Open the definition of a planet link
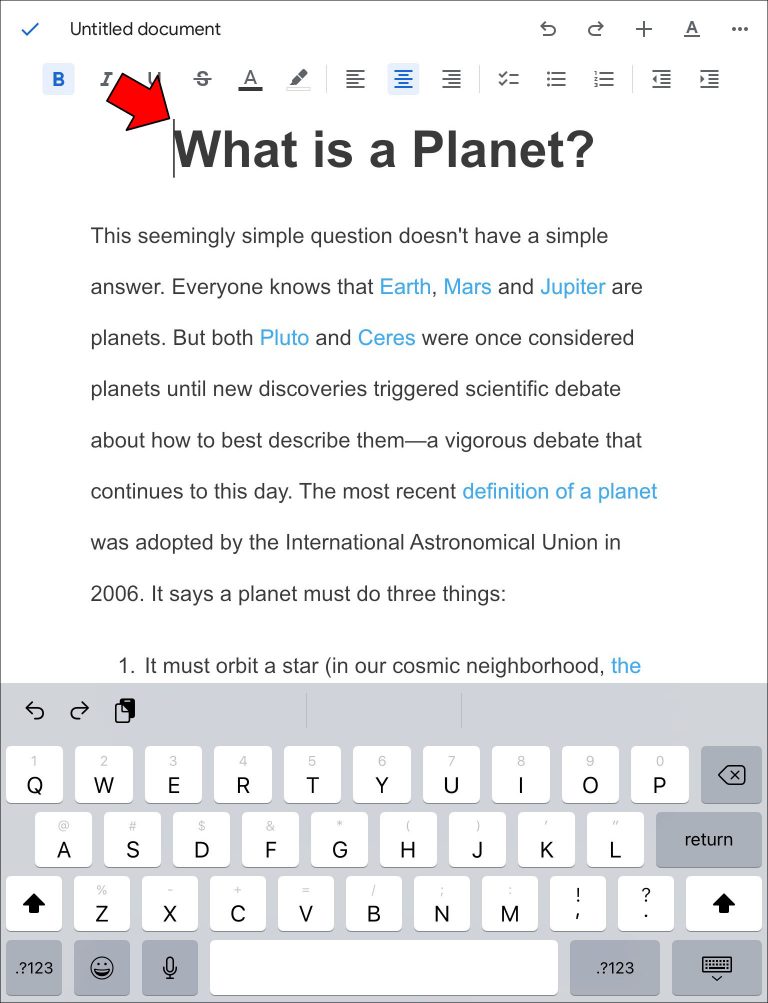 (559, 491)
